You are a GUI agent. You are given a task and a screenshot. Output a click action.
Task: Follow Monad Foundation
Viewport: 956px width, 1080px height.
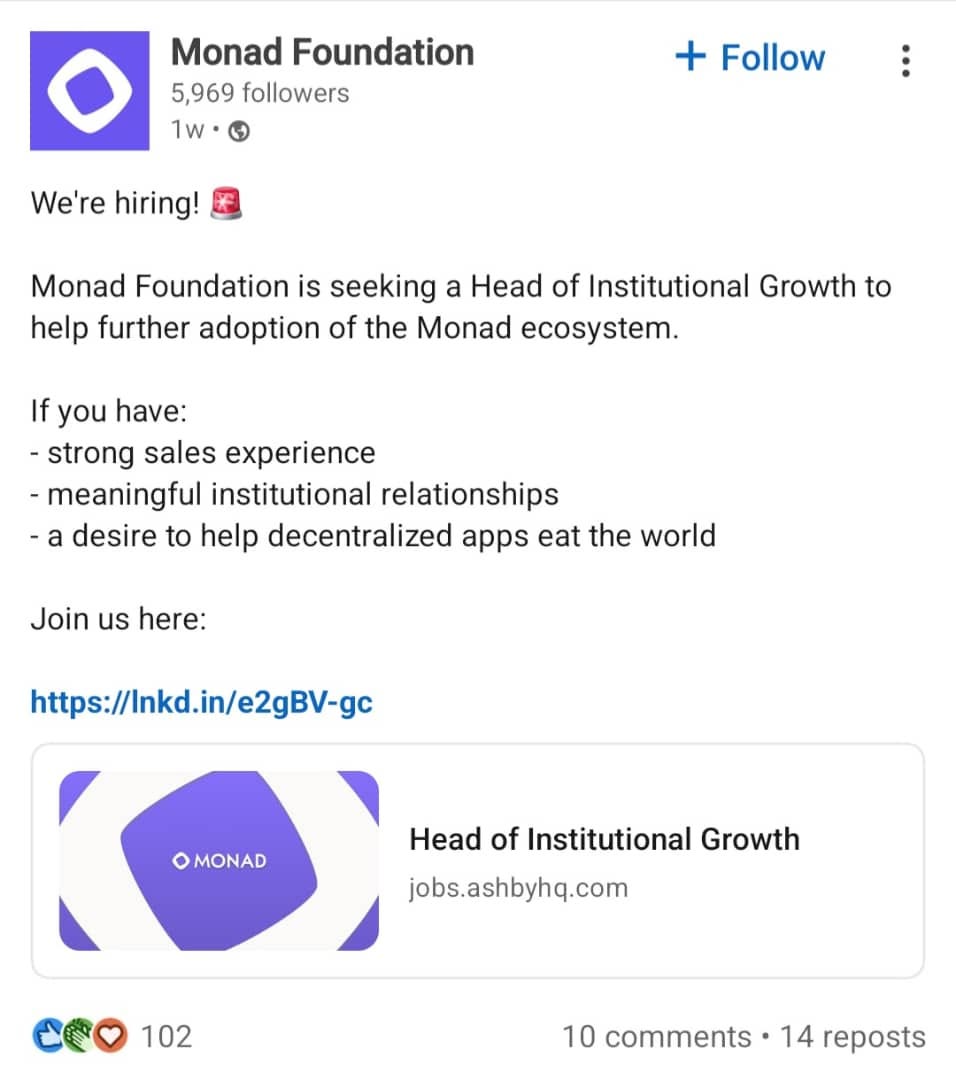[x=751, y=58]
